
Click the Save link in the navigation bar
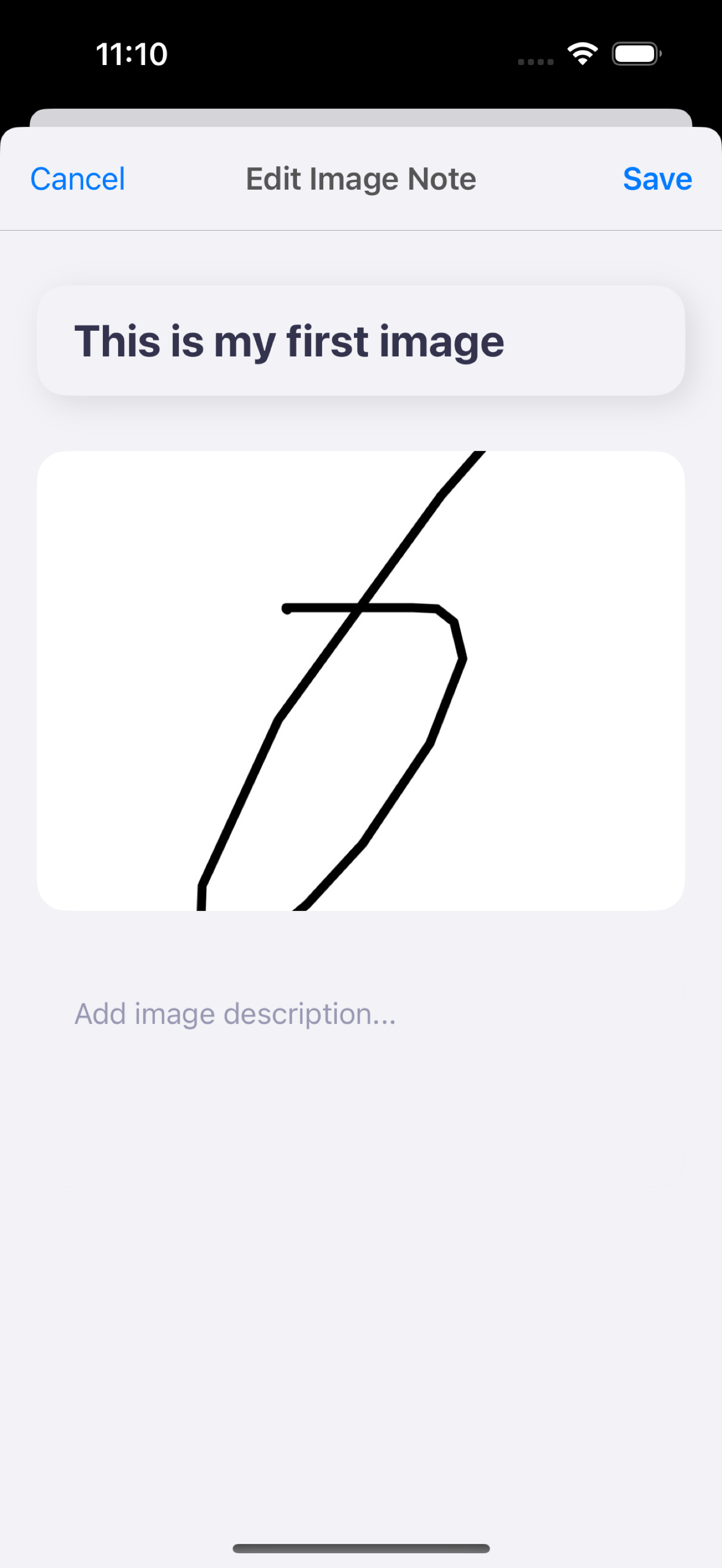coord(657,178)
